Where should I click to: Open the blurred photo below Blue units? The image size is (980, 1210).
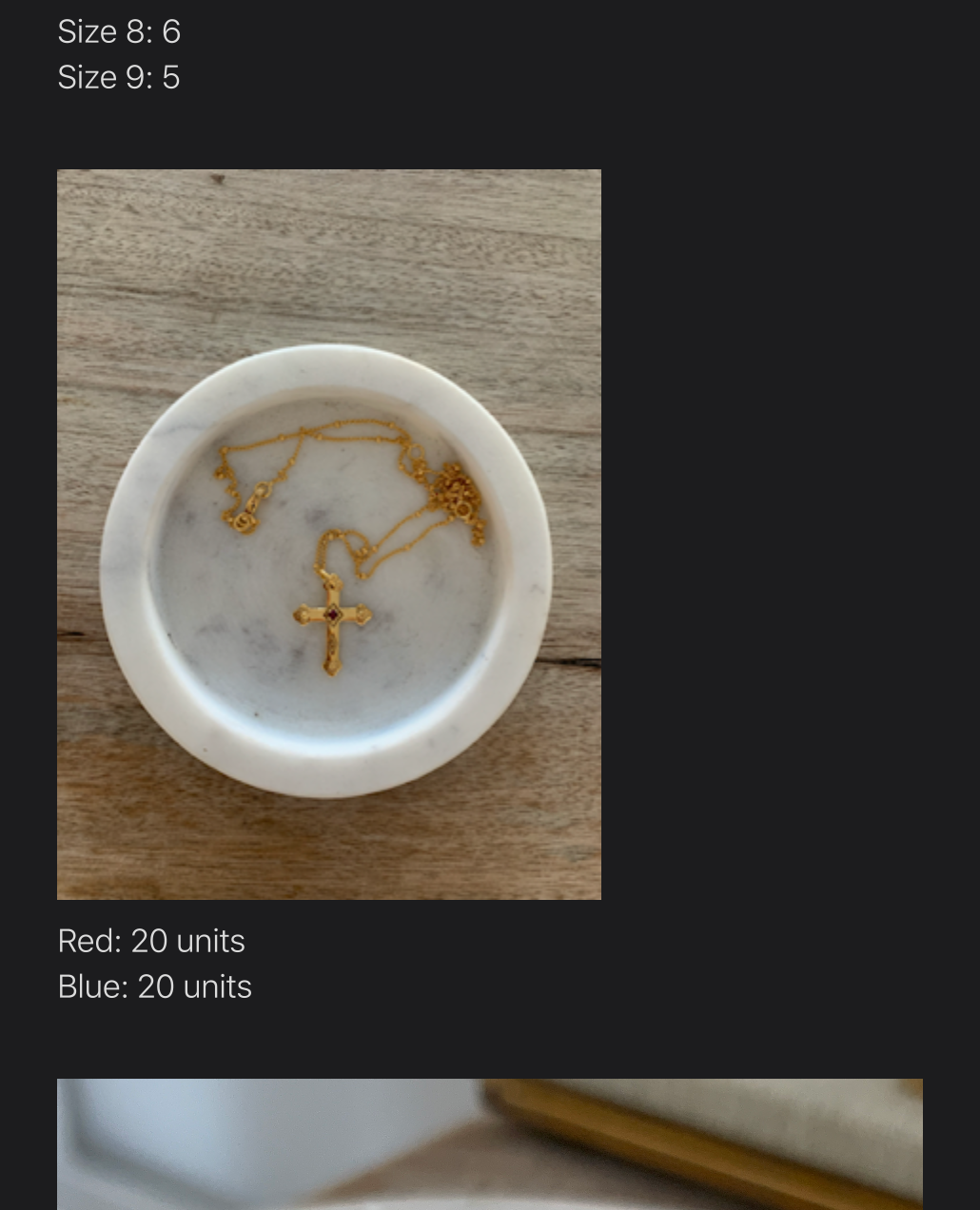pyautogui.click(x=489, y=1143)
